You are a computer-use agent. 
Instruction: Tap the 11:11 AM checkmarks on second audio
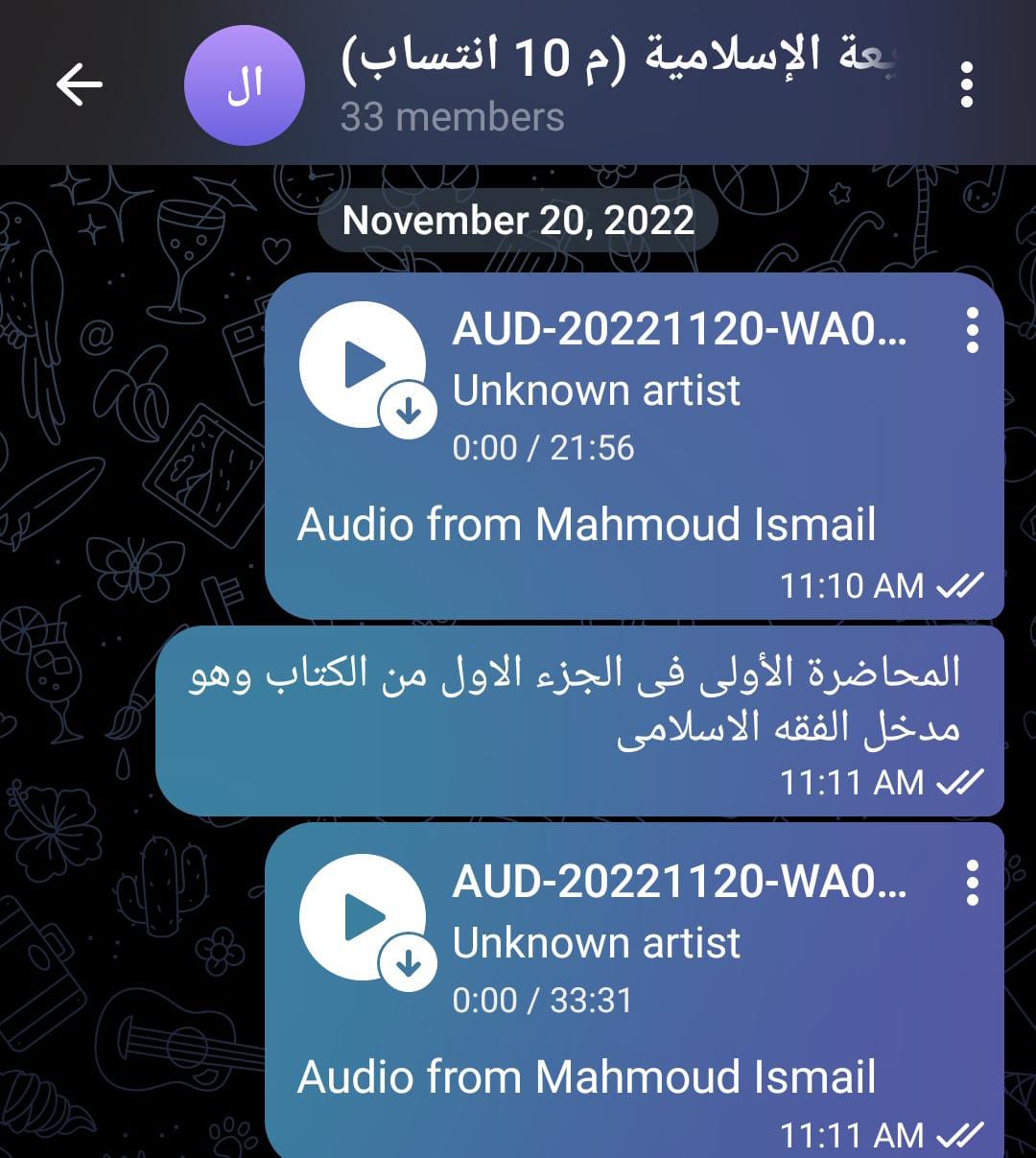point(957,1135)
